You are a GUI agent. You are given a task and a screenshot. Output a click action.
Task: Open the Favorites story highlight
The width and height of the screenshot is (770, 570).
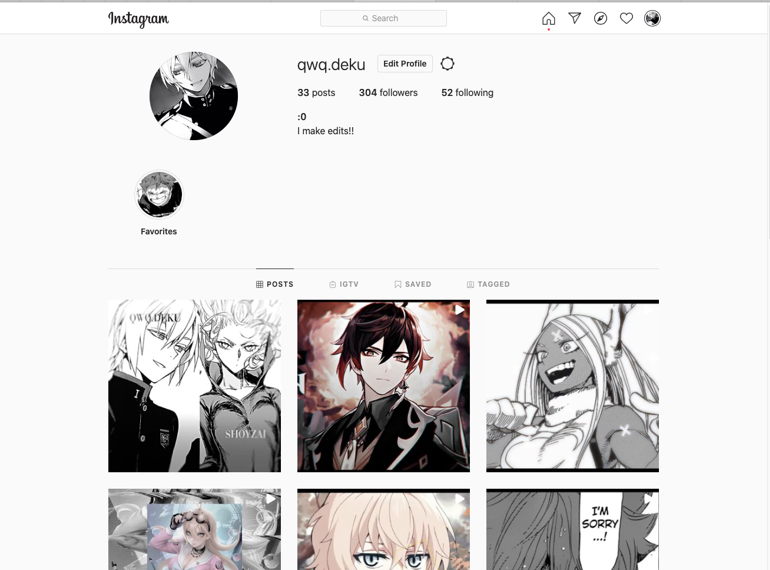[159, 195]
